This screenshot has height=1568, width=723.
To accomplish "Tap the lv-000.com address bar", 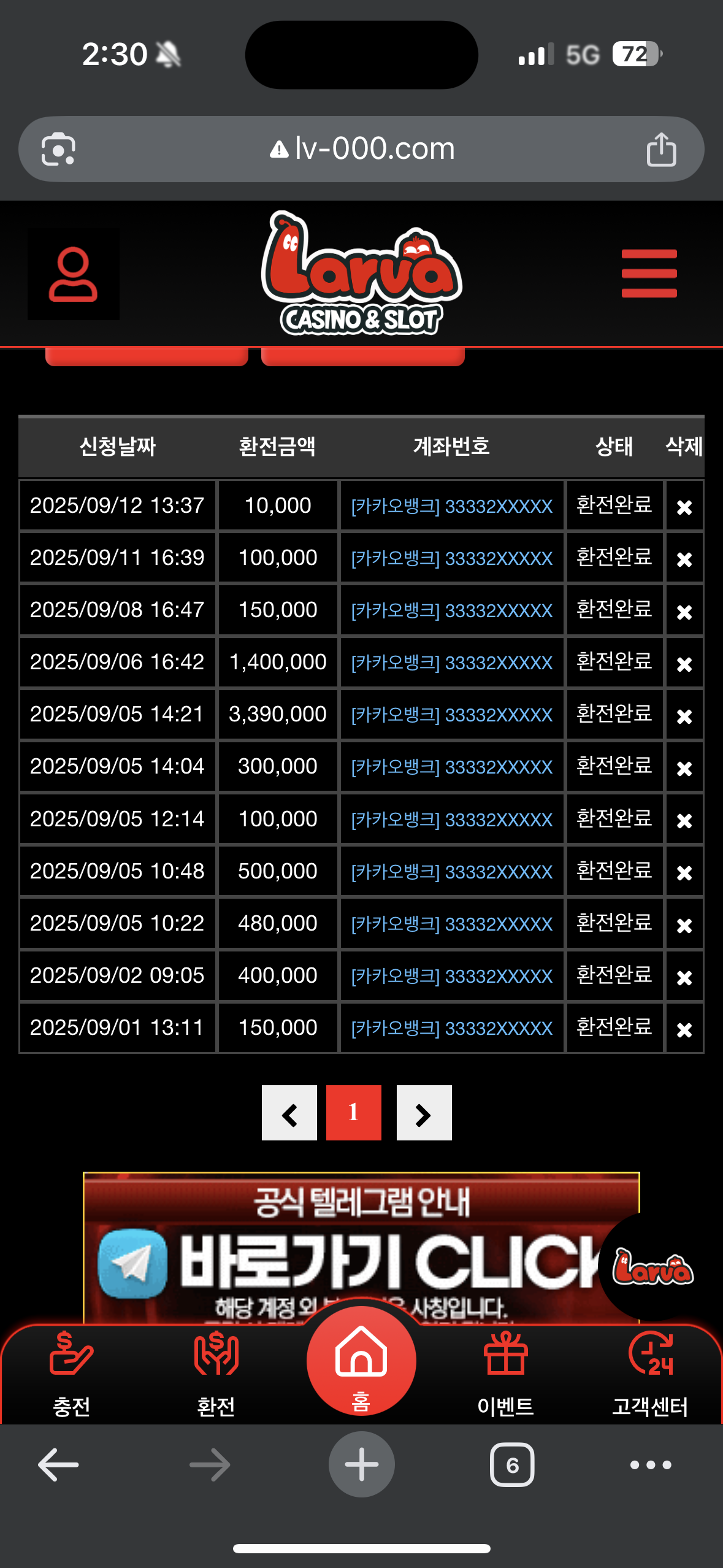I will click(362, 149).
